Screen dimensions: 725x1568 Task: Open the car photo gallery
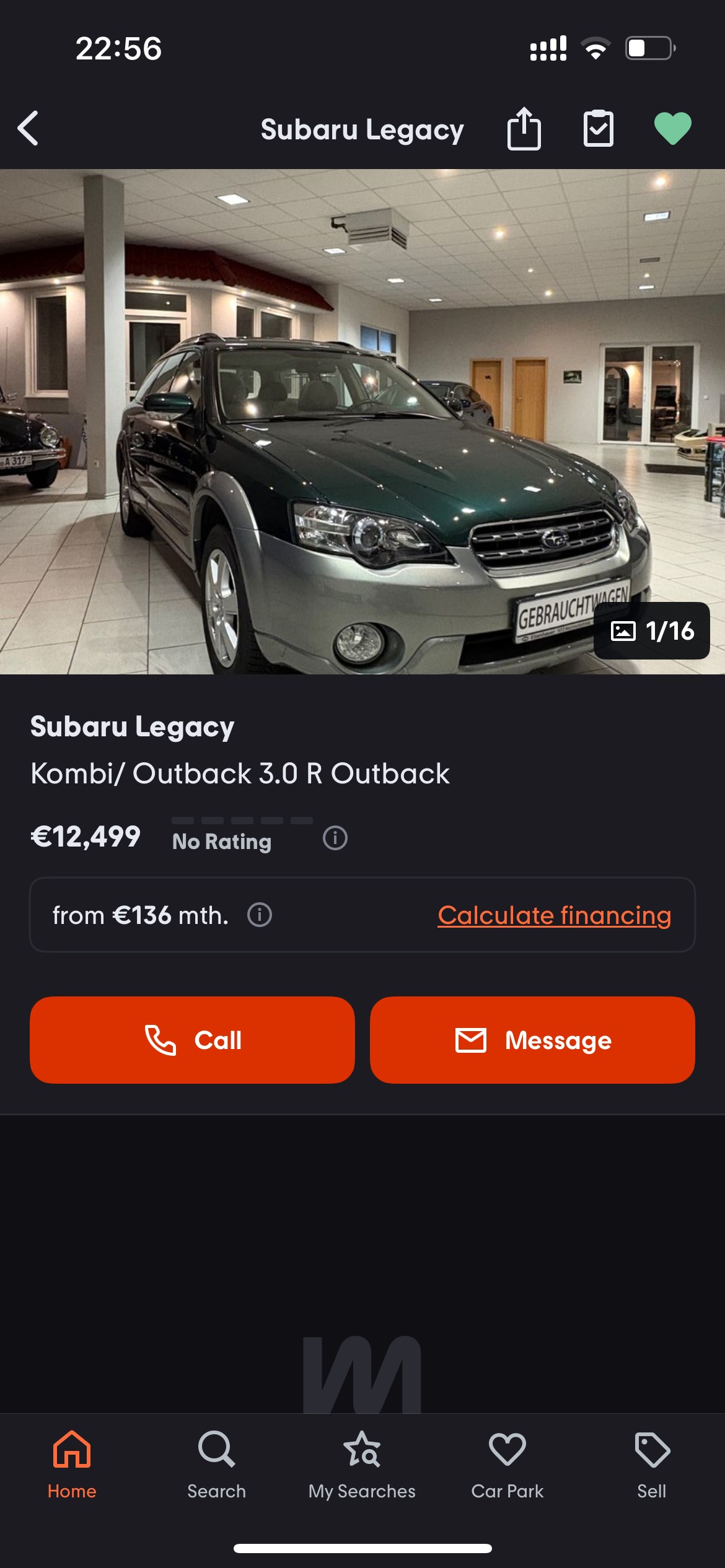[x=362, y=421]
